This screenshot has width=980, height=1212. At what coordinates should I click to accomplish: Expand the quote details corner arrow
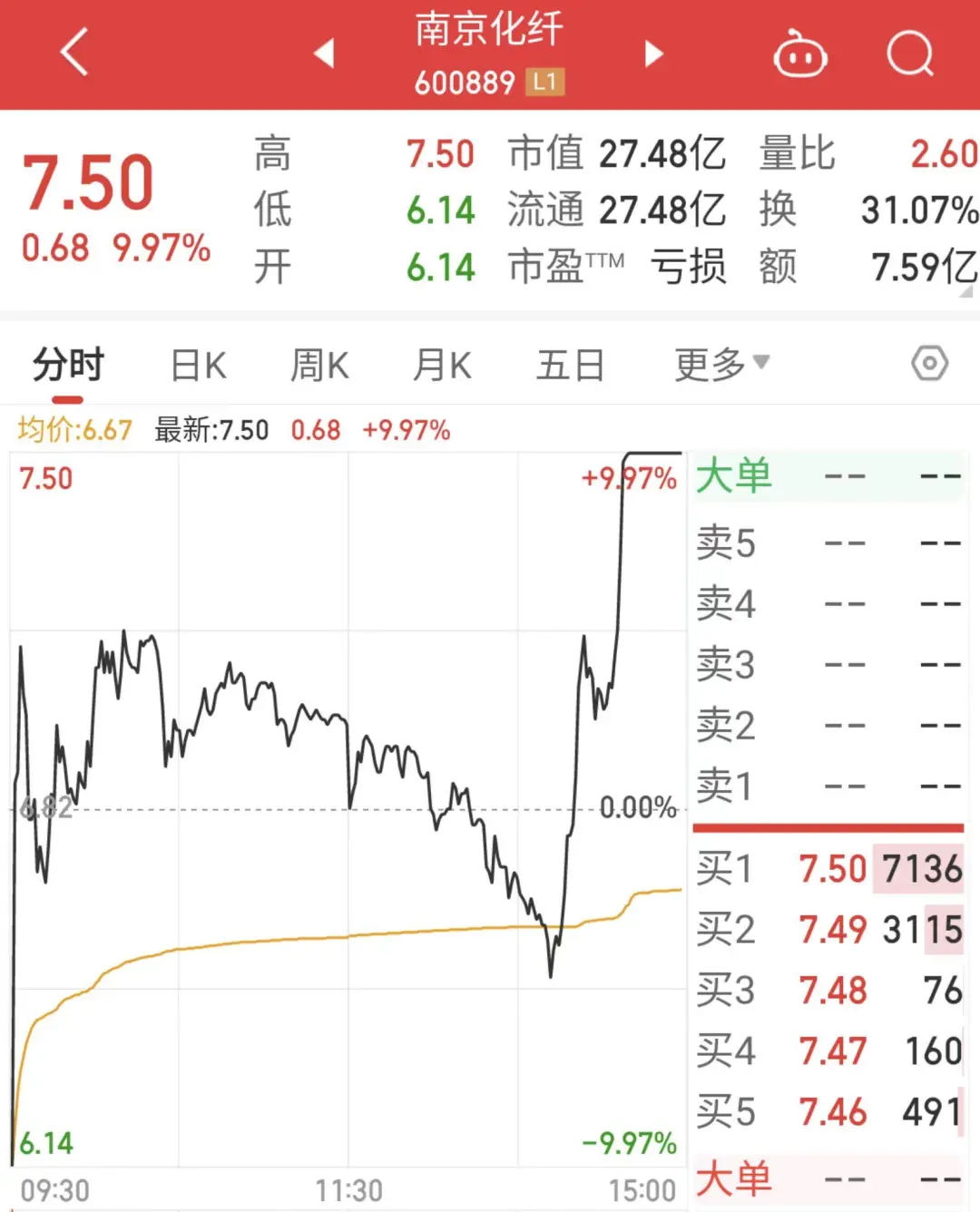pos(966,292)
